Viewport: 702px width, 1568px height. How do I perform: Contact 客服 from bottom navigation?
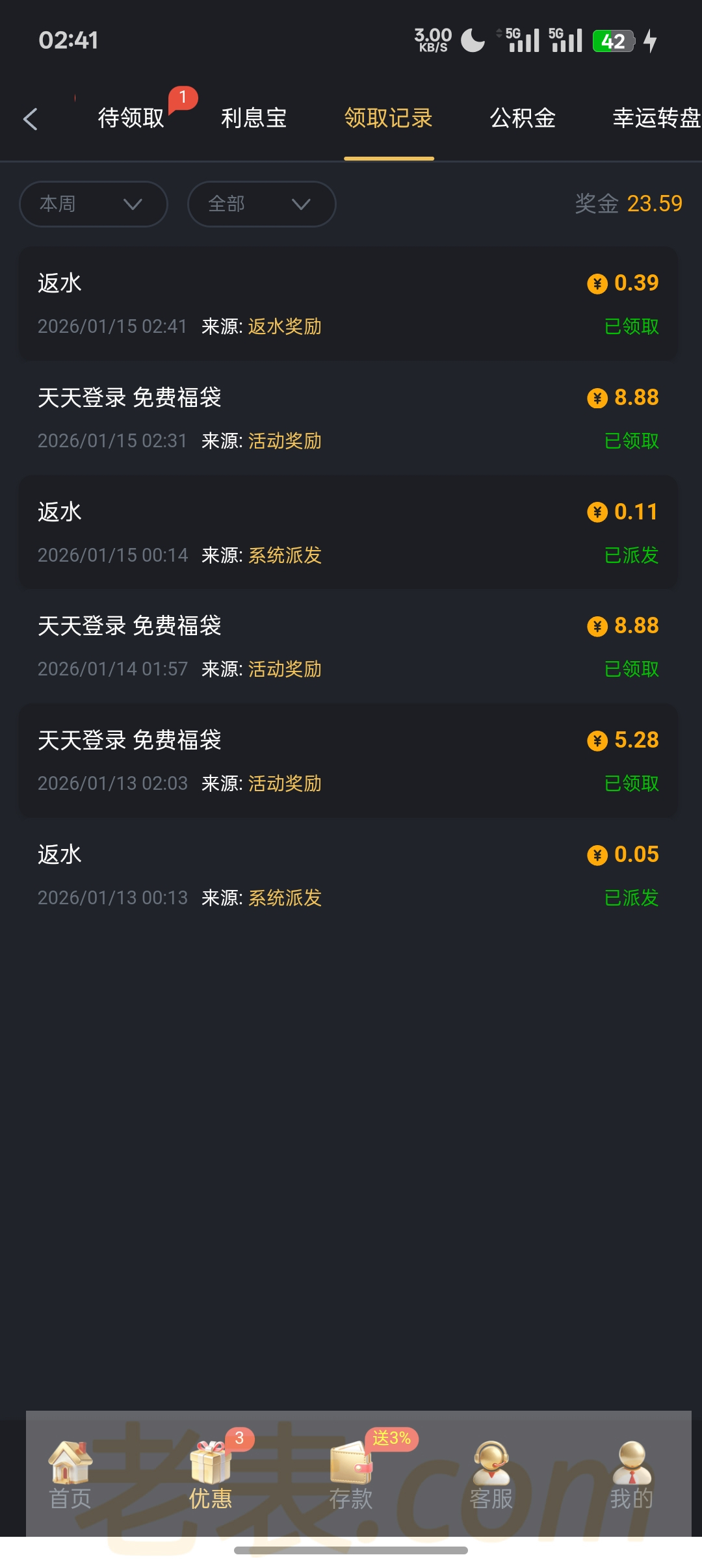[491, 1476]
